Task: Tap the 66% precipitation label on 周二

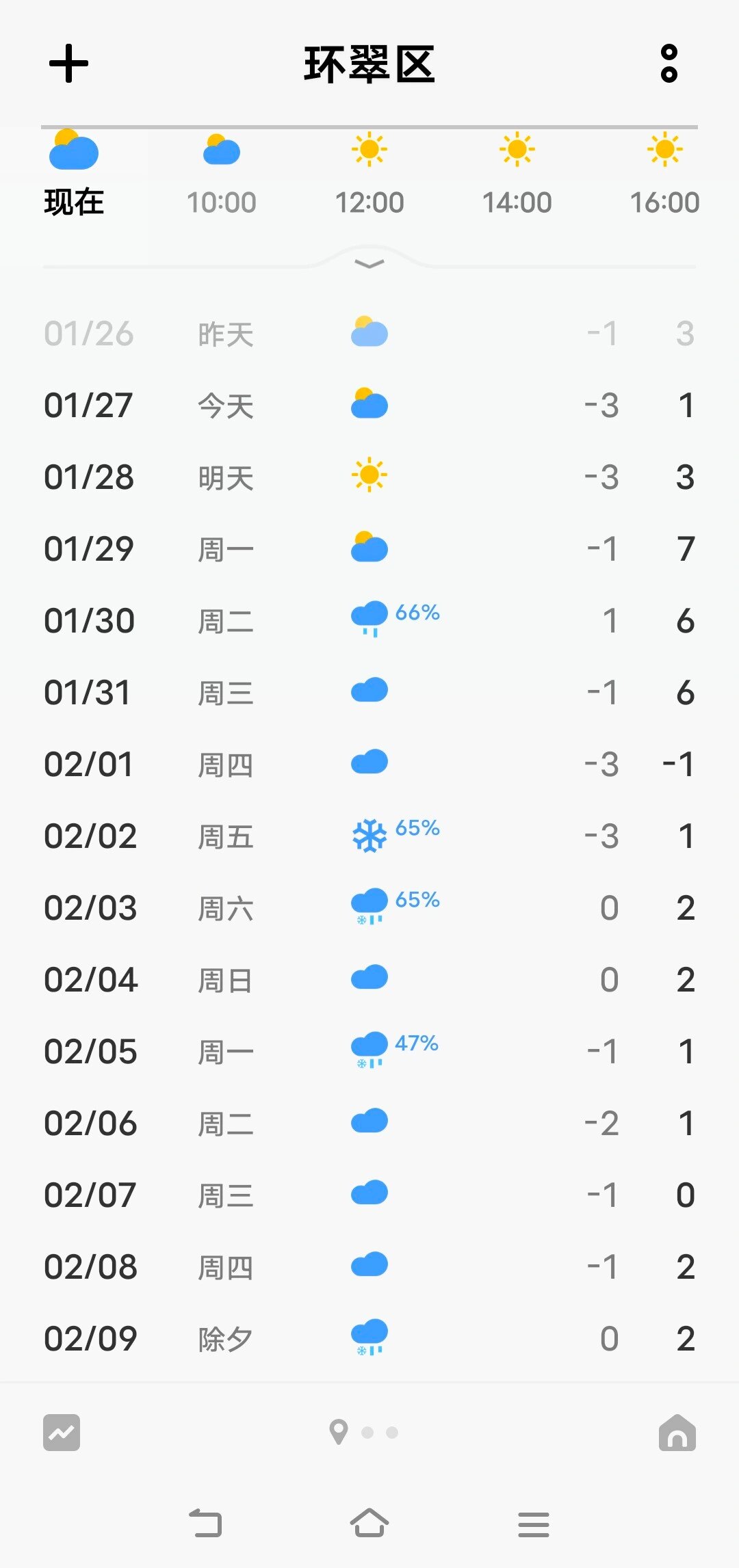Action: pos(417,613)
